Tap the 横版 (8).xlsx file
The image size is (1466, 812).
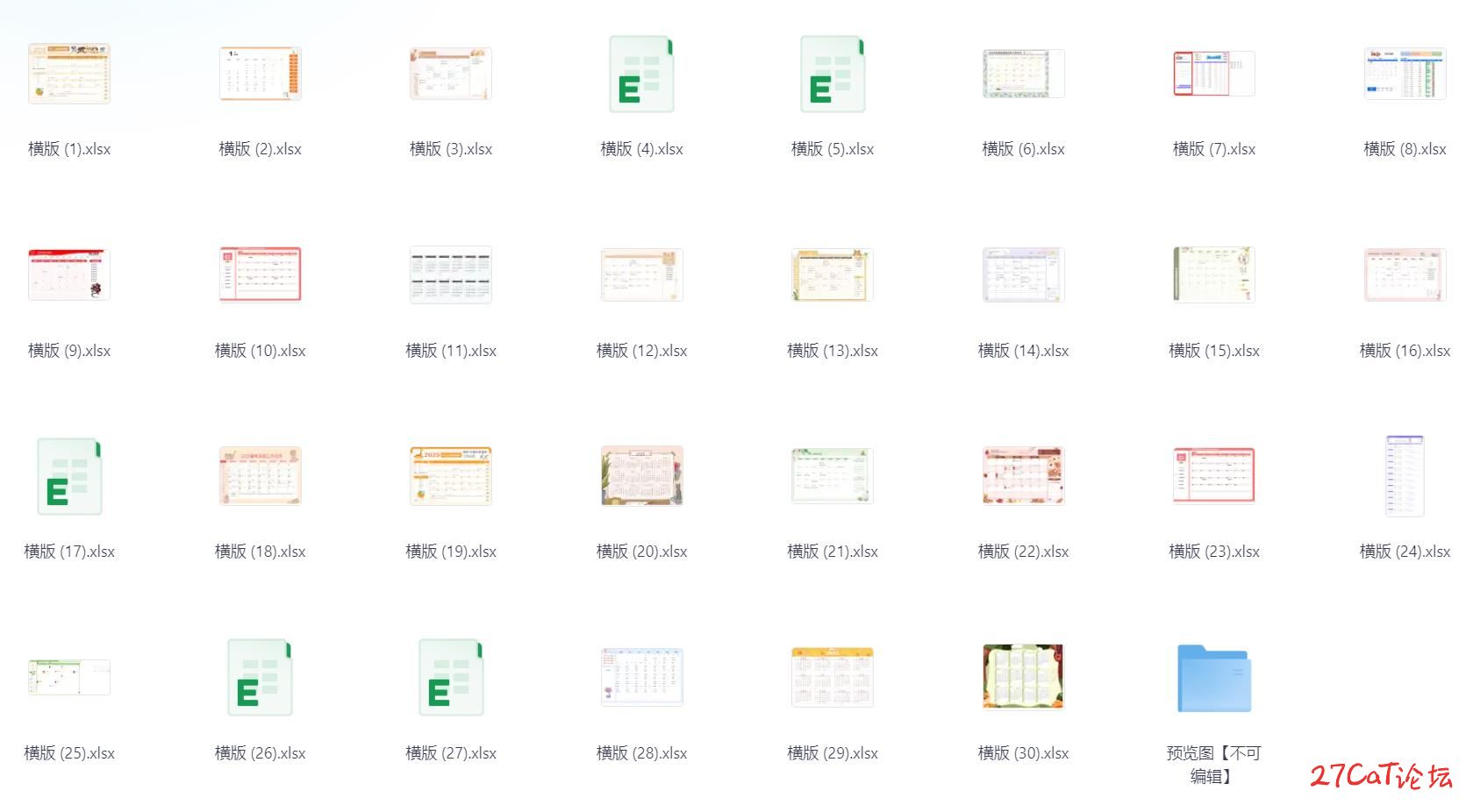tap(1405, 75)
